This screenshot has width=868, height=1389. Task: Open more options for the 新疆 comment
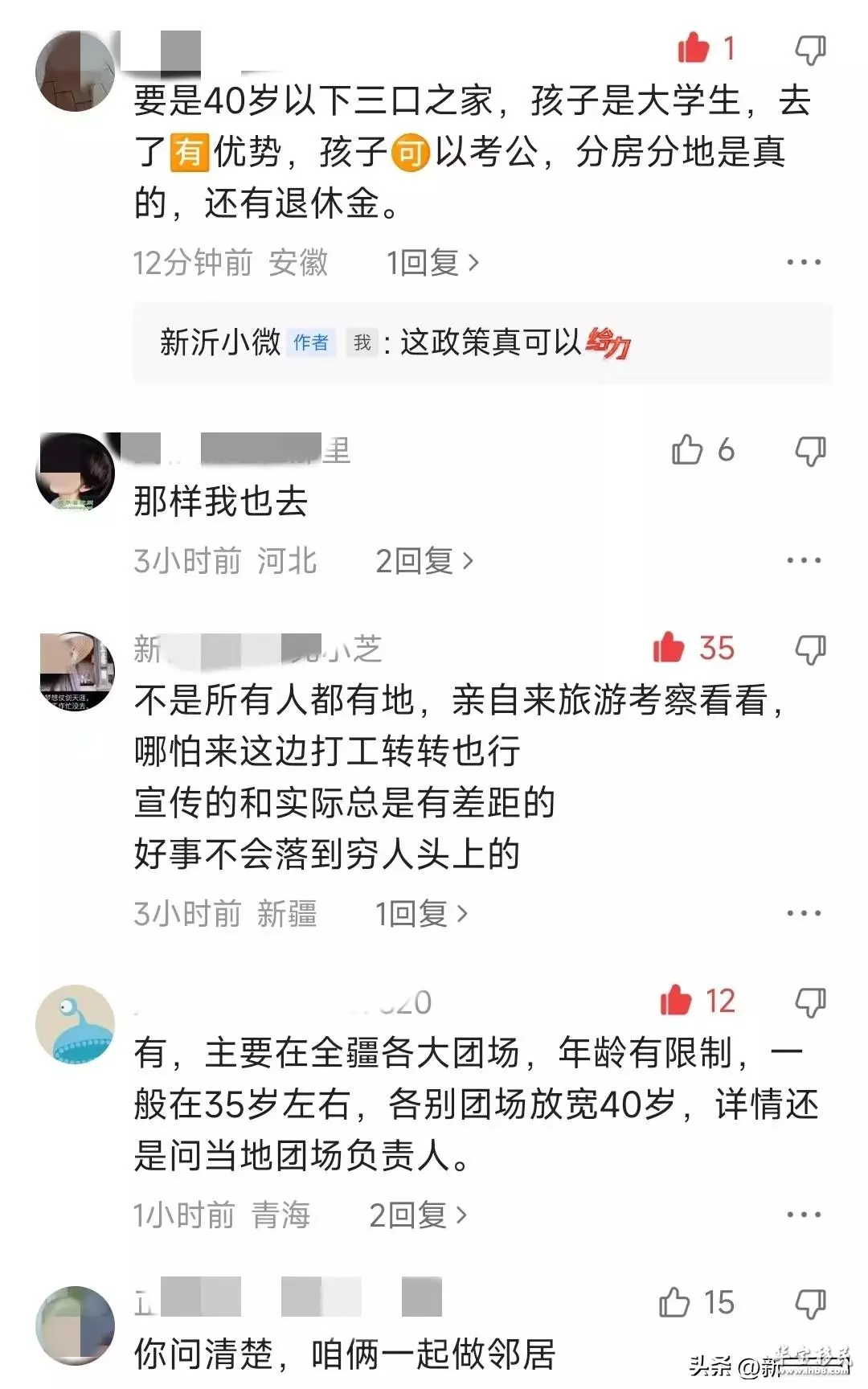[x=804, y=913]
